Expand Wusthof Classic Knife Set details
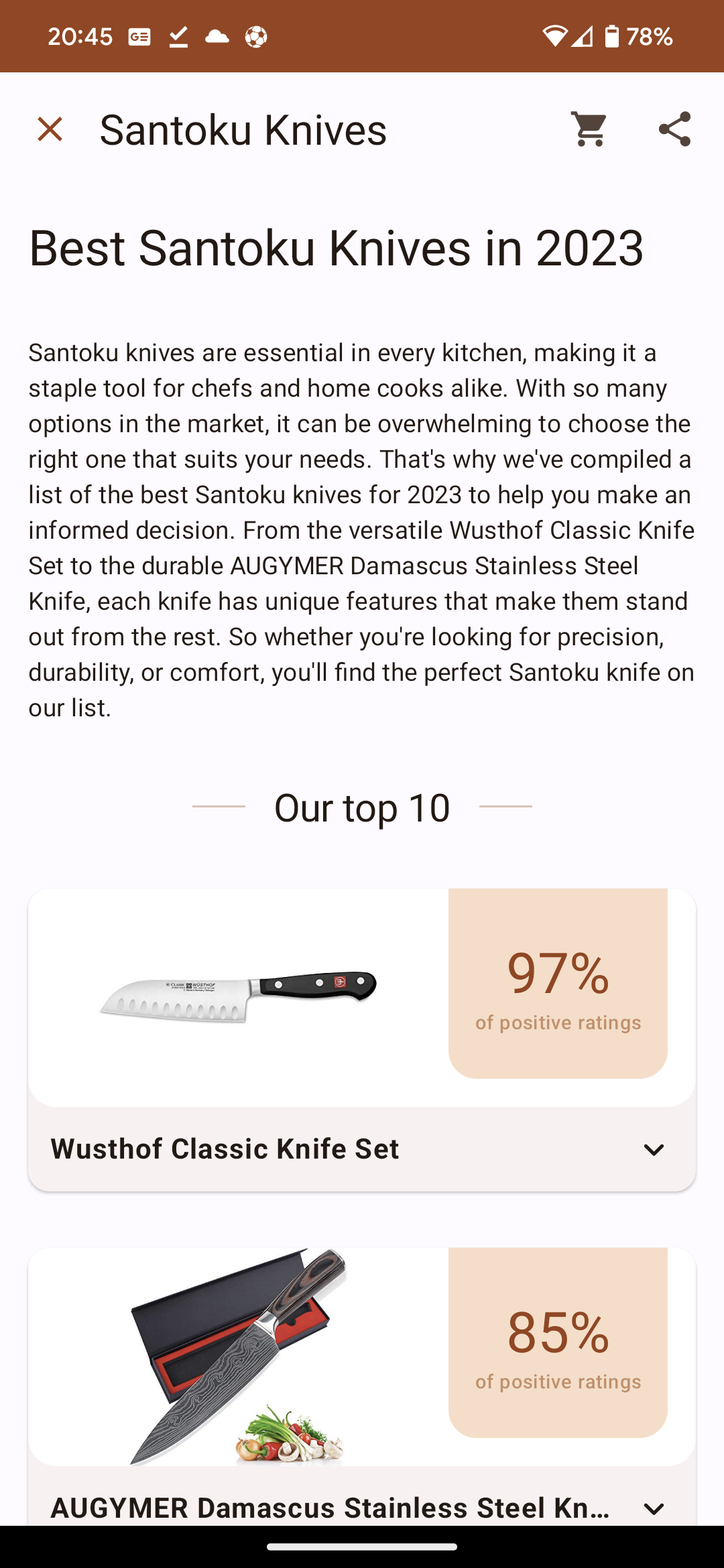 653,1150
